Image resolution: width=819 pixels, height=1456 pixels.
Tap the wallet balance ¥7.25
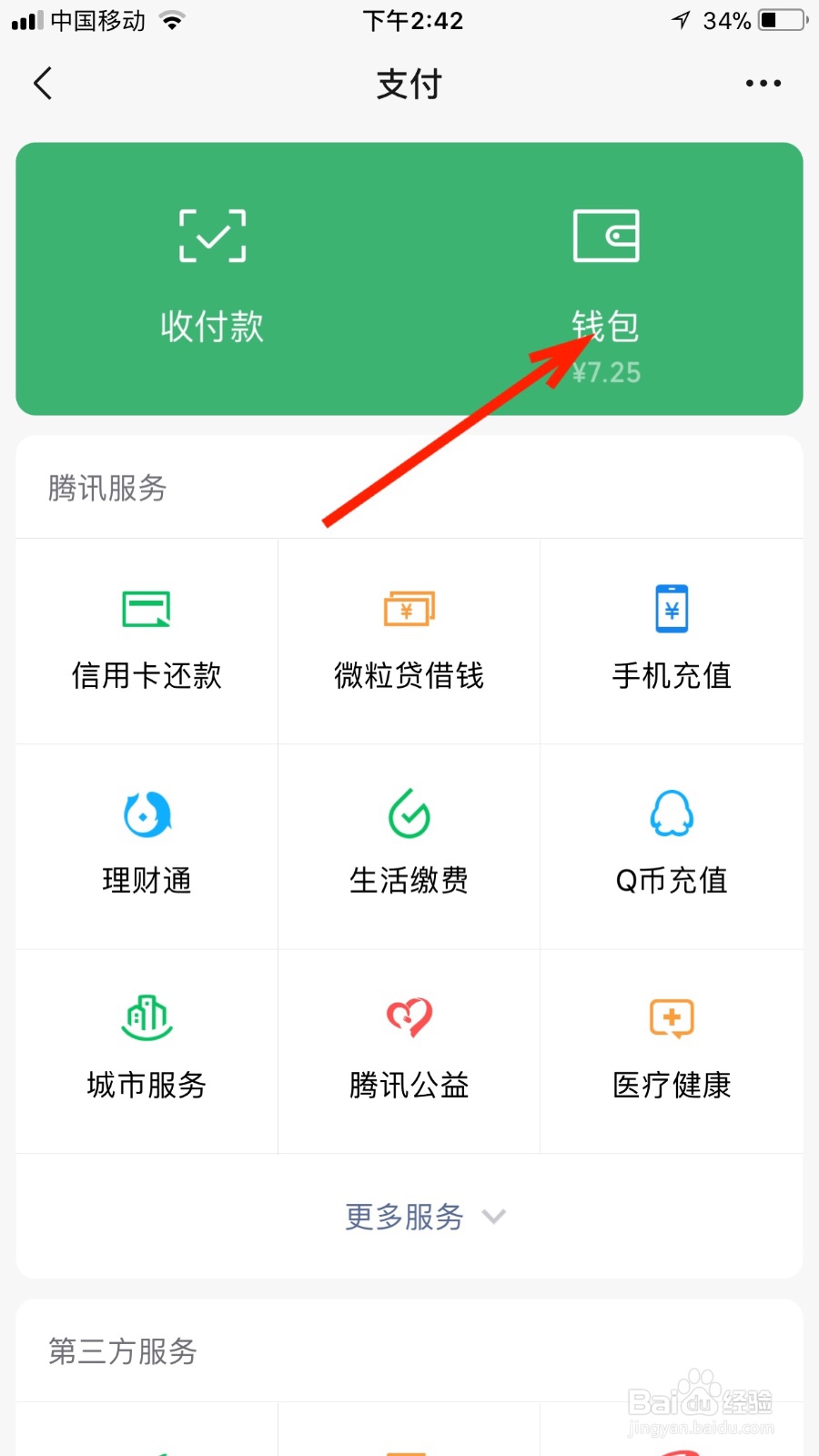point(608,371)
